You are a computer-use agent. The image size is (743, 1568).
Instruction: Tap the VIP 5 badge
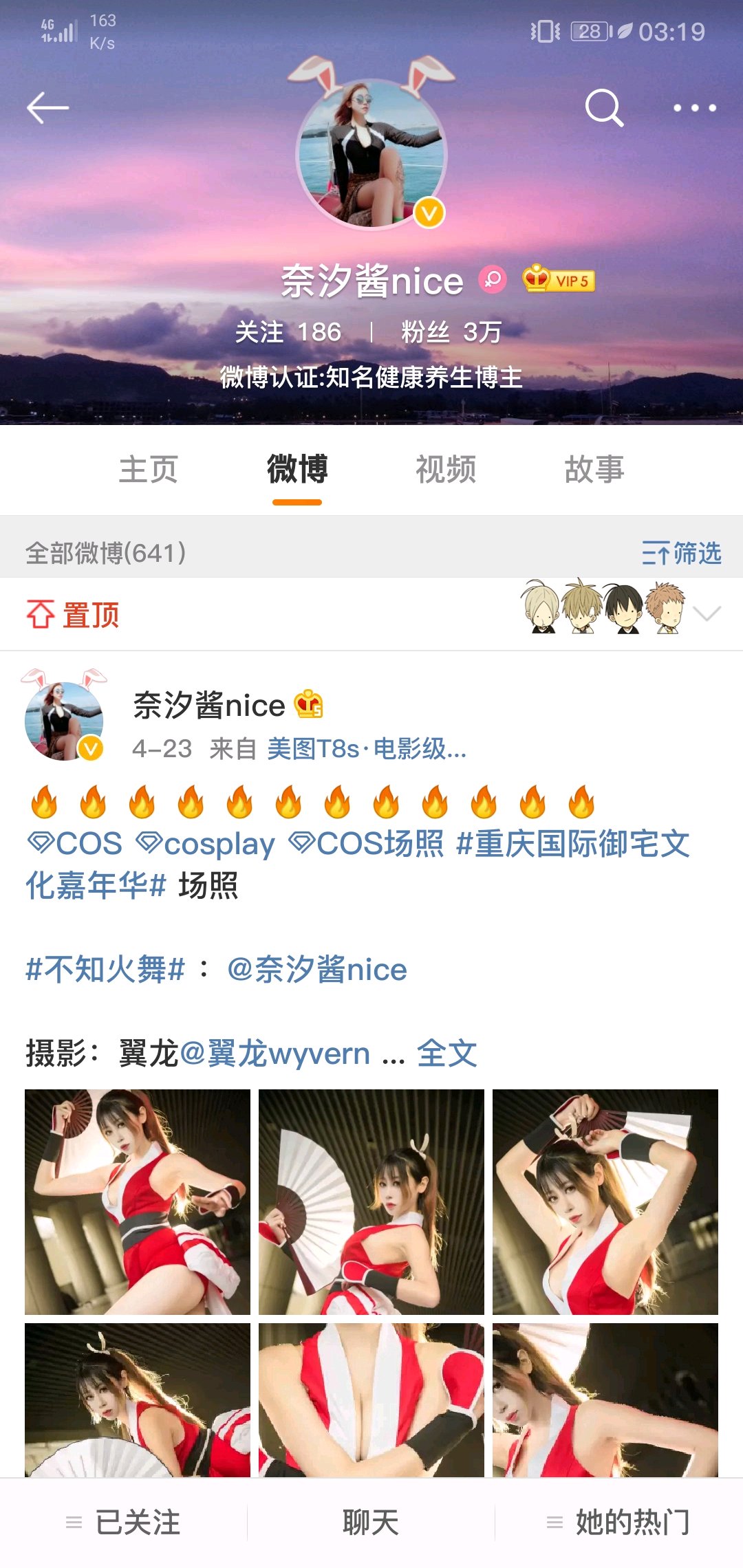[559, 280]
